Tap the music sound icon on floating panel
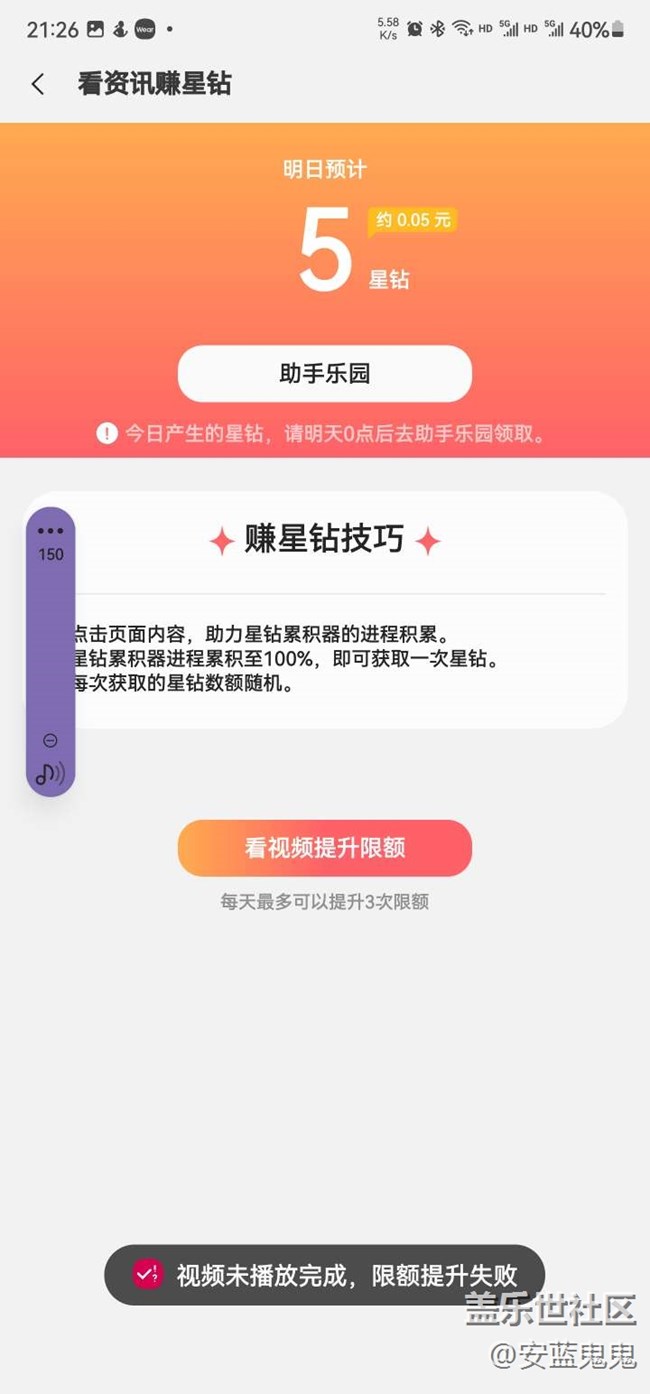This screenshot has width=650, height=1394. coord(50,773)
